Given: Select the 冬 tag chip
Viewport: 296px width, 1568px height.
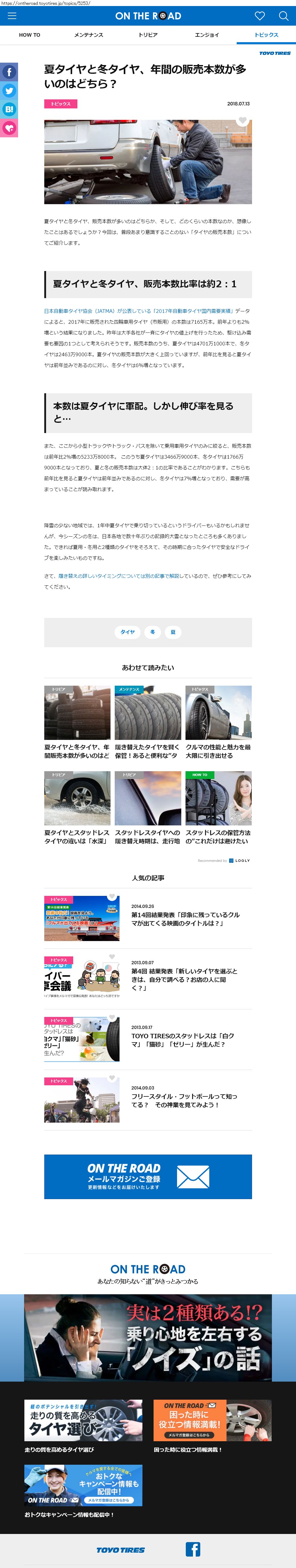Looking at the screenshot, I should pyautogui.click(x=152, y=632).
